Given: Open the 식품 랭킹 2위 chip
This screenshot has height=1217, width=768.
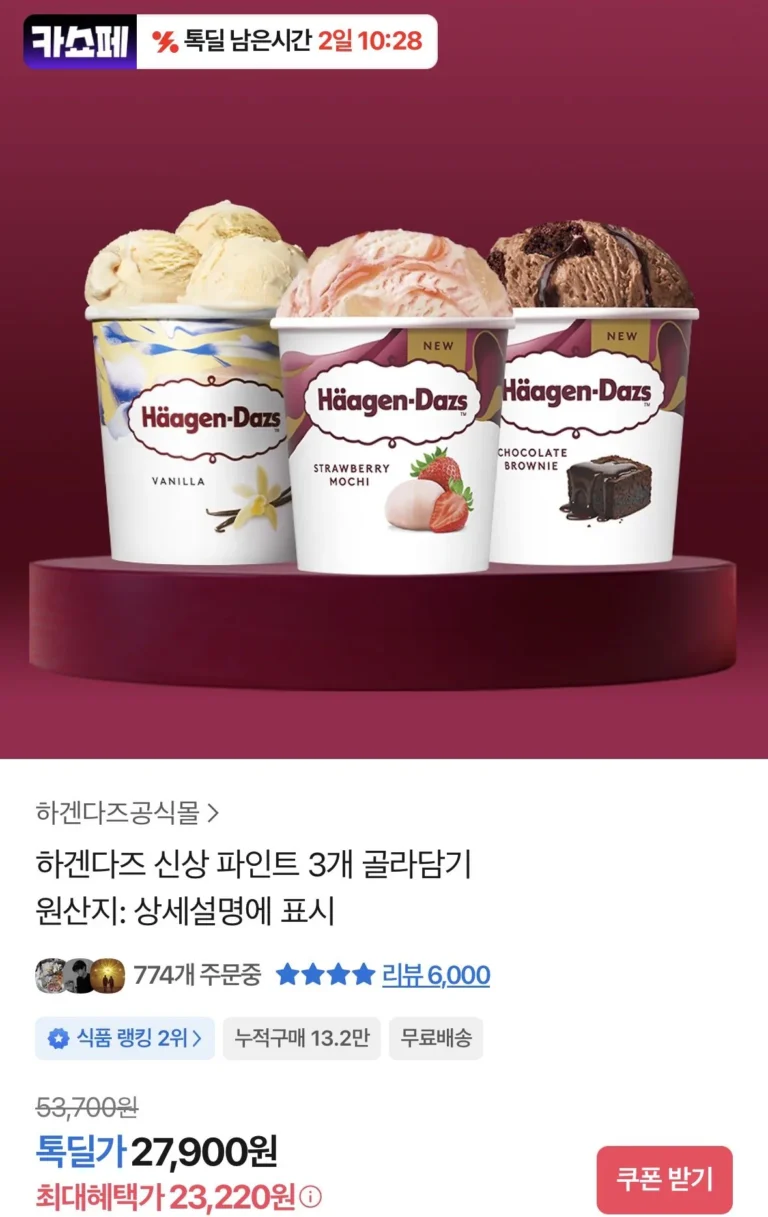Looking at the screenshot, I should (125, 1038).
